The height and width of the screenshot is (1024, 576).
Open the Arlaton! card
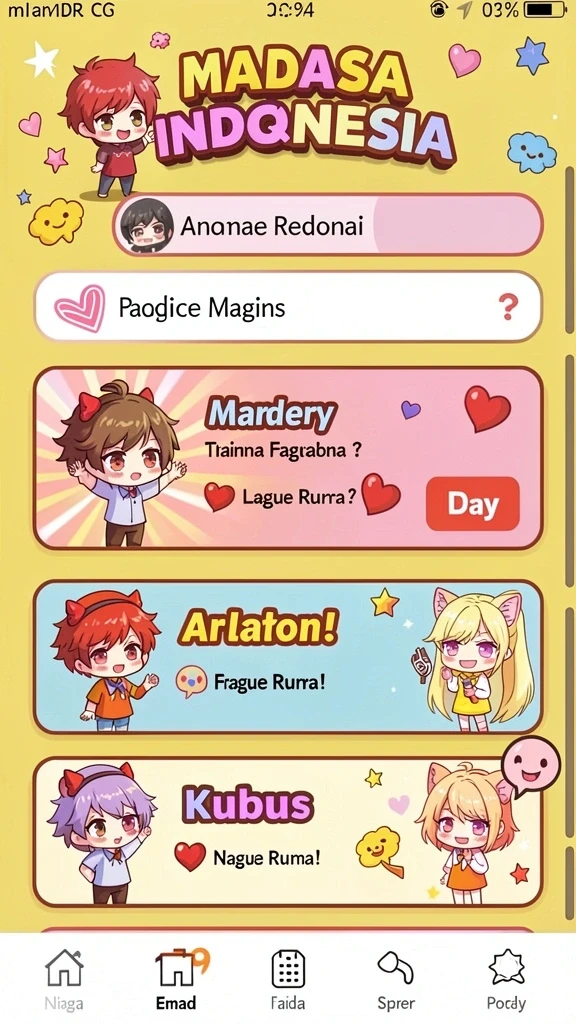[x=288, y=657]
